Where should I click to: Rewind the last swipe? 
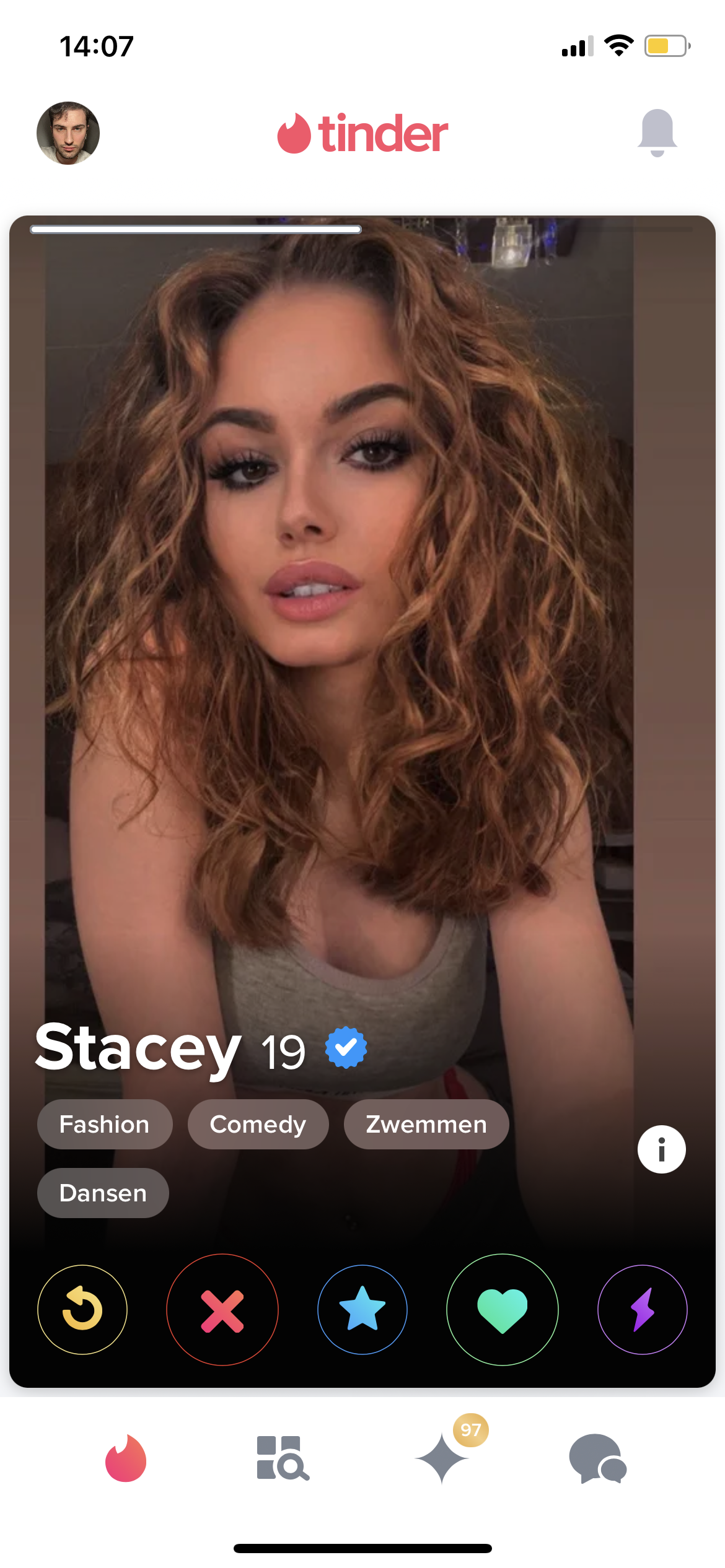click(x=82, y=1309)
